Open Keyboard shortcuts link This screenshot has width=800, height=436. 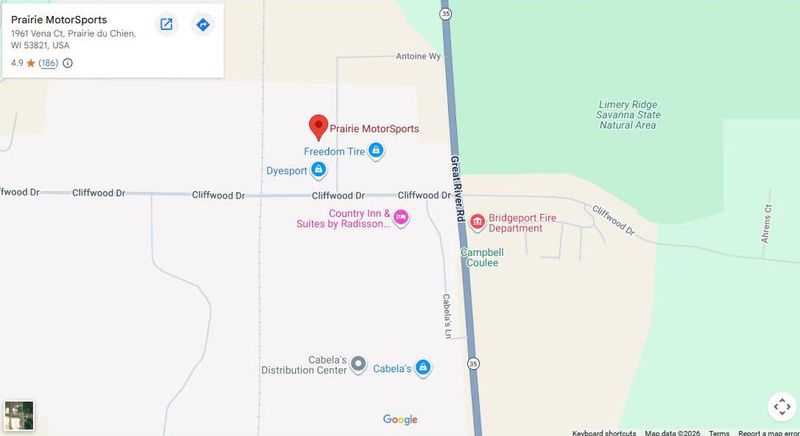[x=603, y=432]
